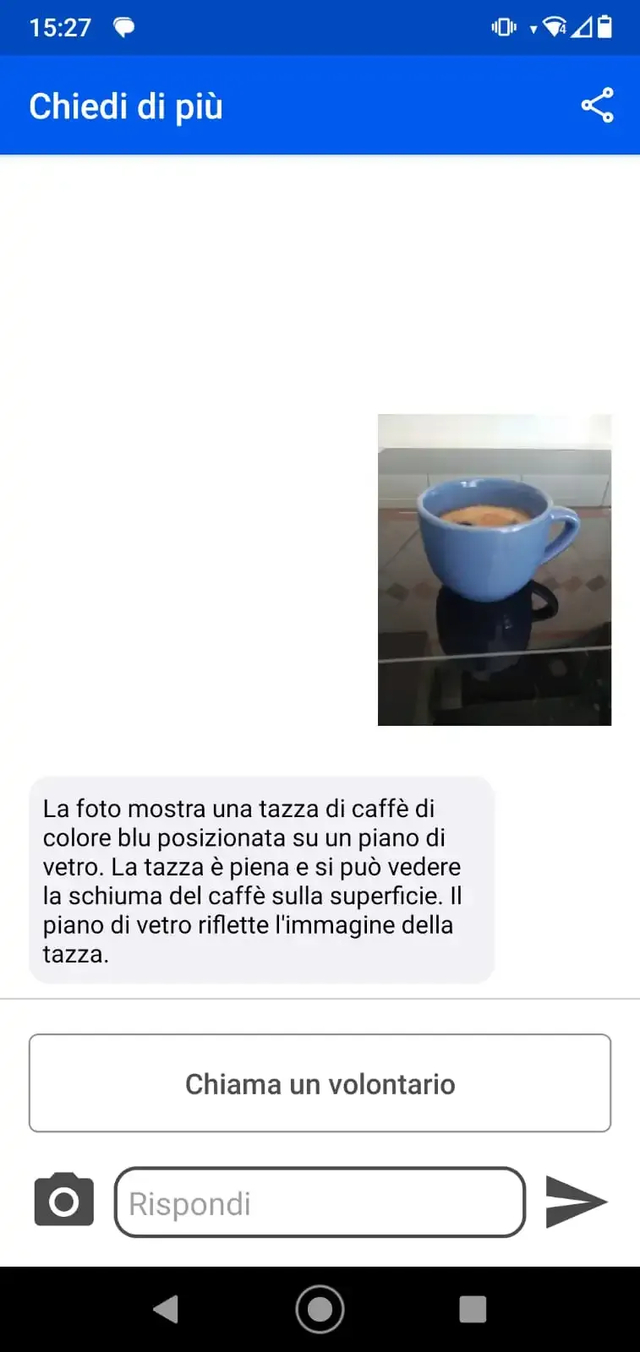Viewport: 640px width, 1352px height.
Task: Open the blue coffee cup photo
Action: [494, 569]
